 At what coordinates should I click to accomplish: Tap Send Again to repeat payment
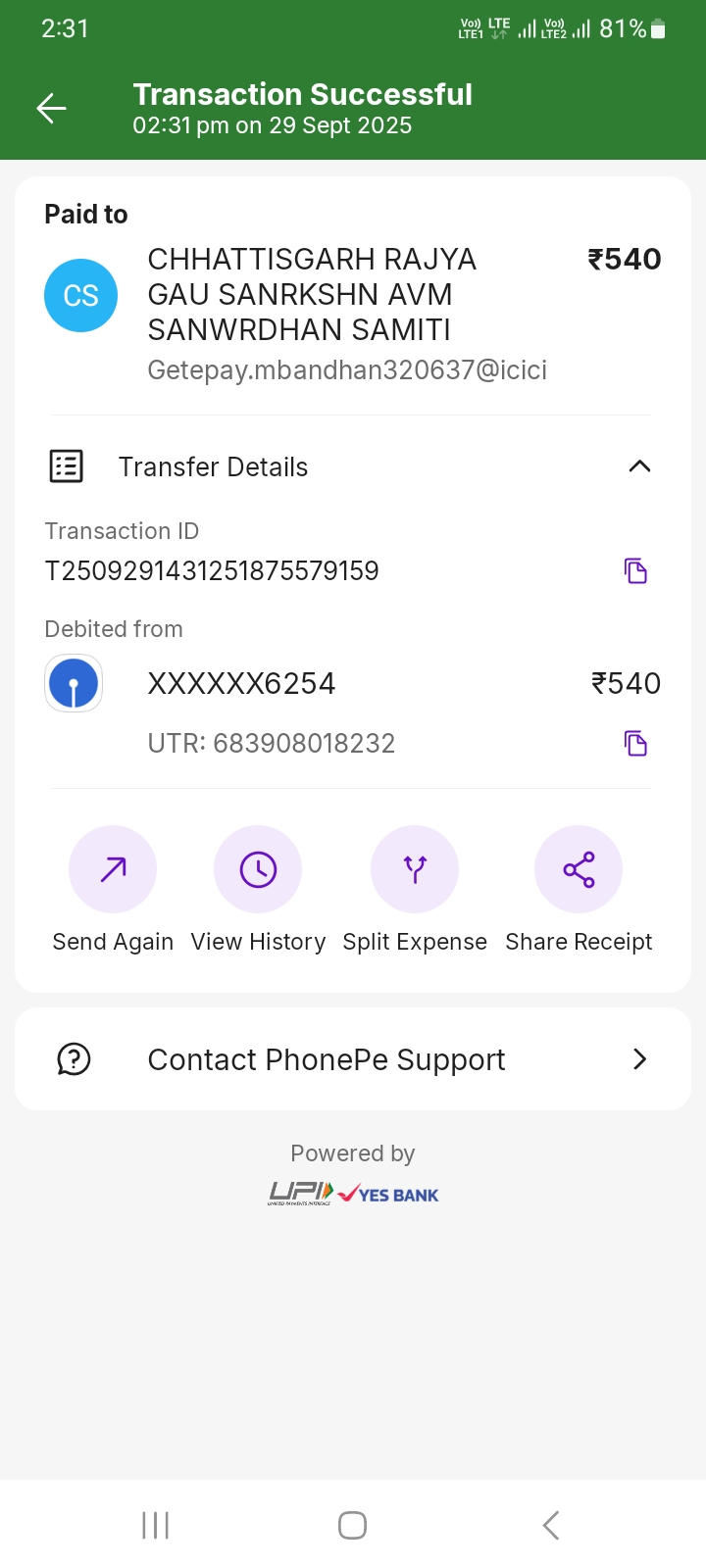coord(113,870)
